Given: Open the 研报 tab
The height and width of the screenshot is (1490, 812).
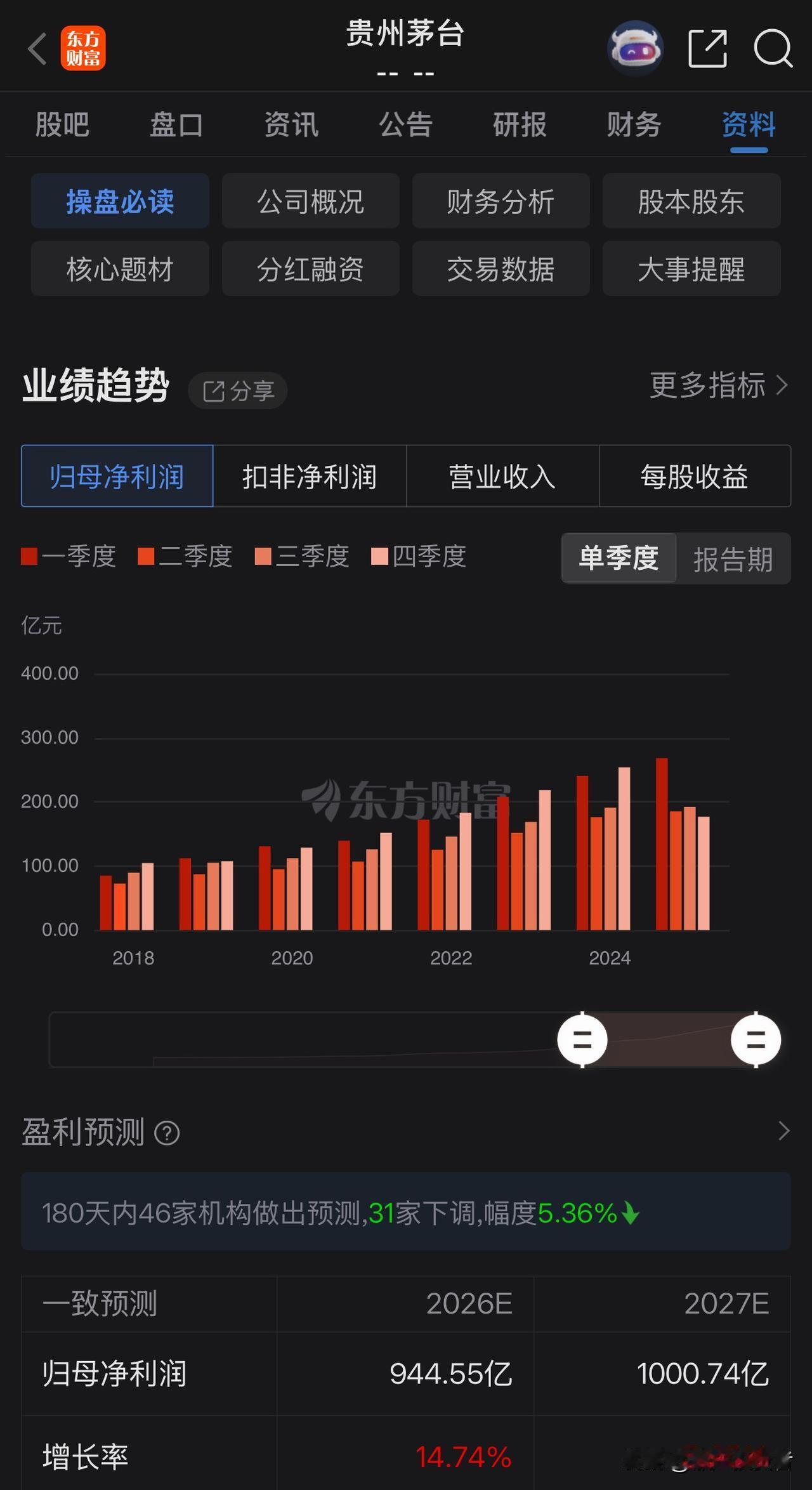Looking at the screenshot, I should coord(519,125).
